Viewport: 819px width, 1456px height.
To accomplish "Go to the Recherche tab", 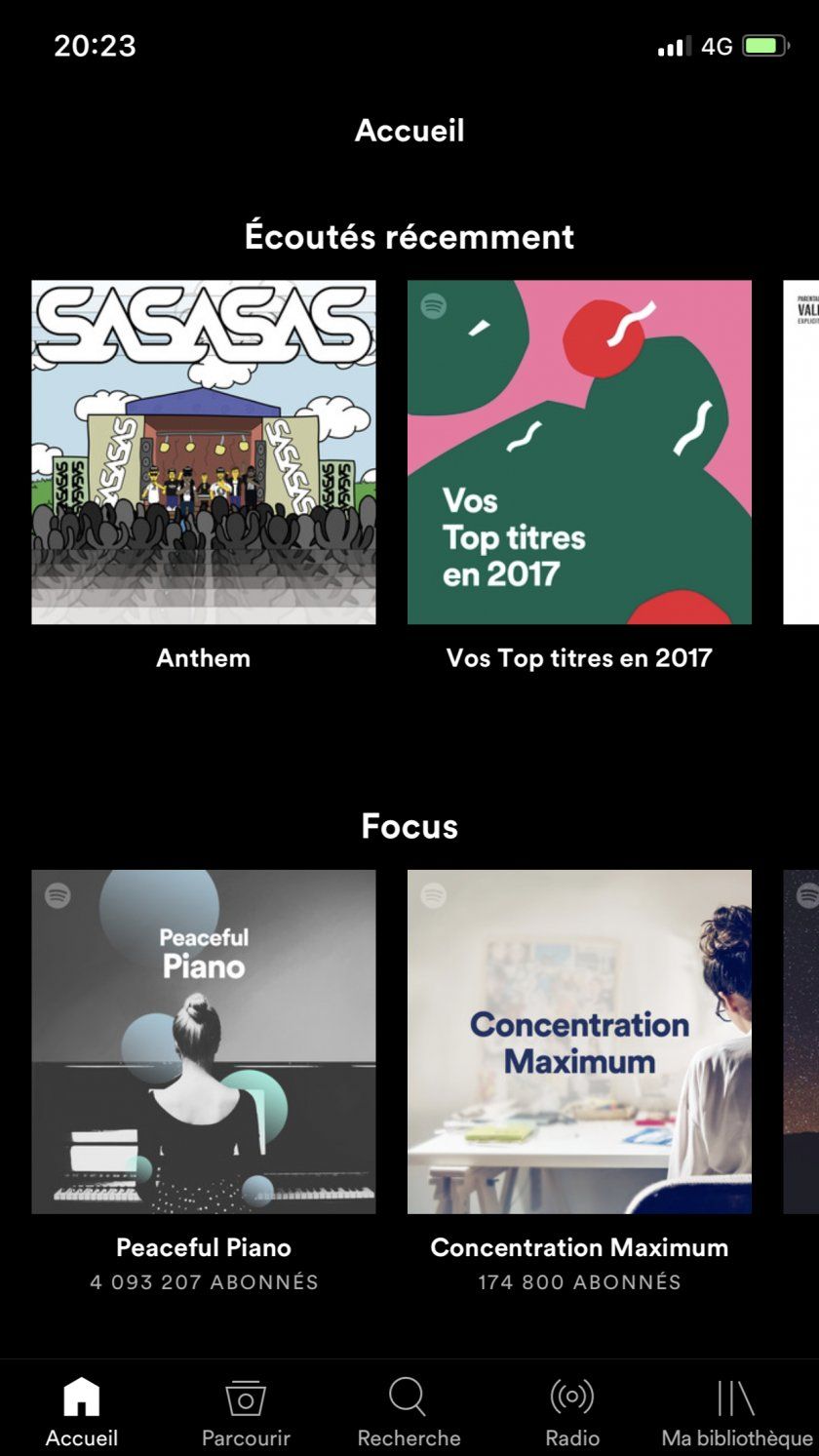I will (x=409, y=1410).
